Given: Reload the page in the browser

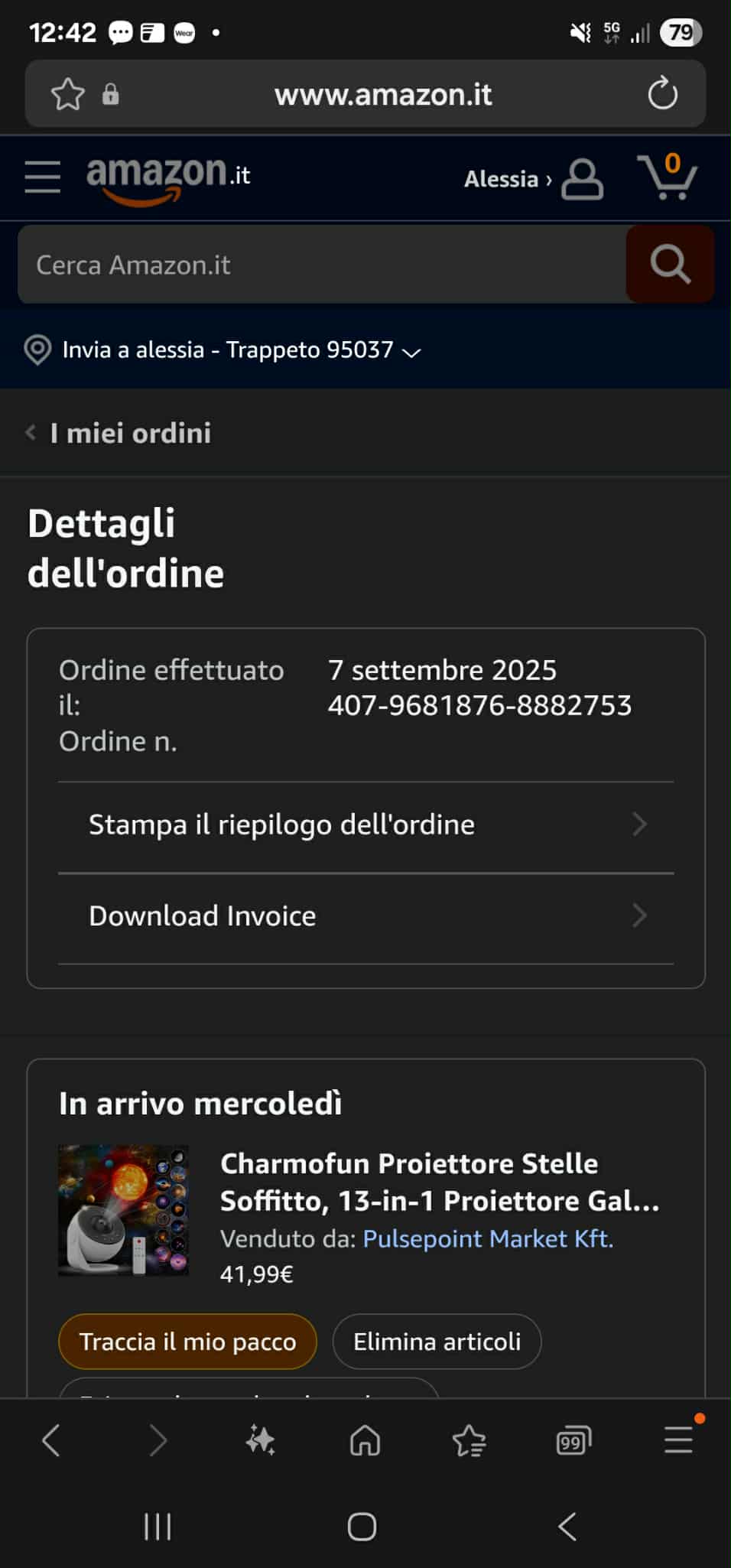Looking at the screenshot, I should (x=662, y=94).
